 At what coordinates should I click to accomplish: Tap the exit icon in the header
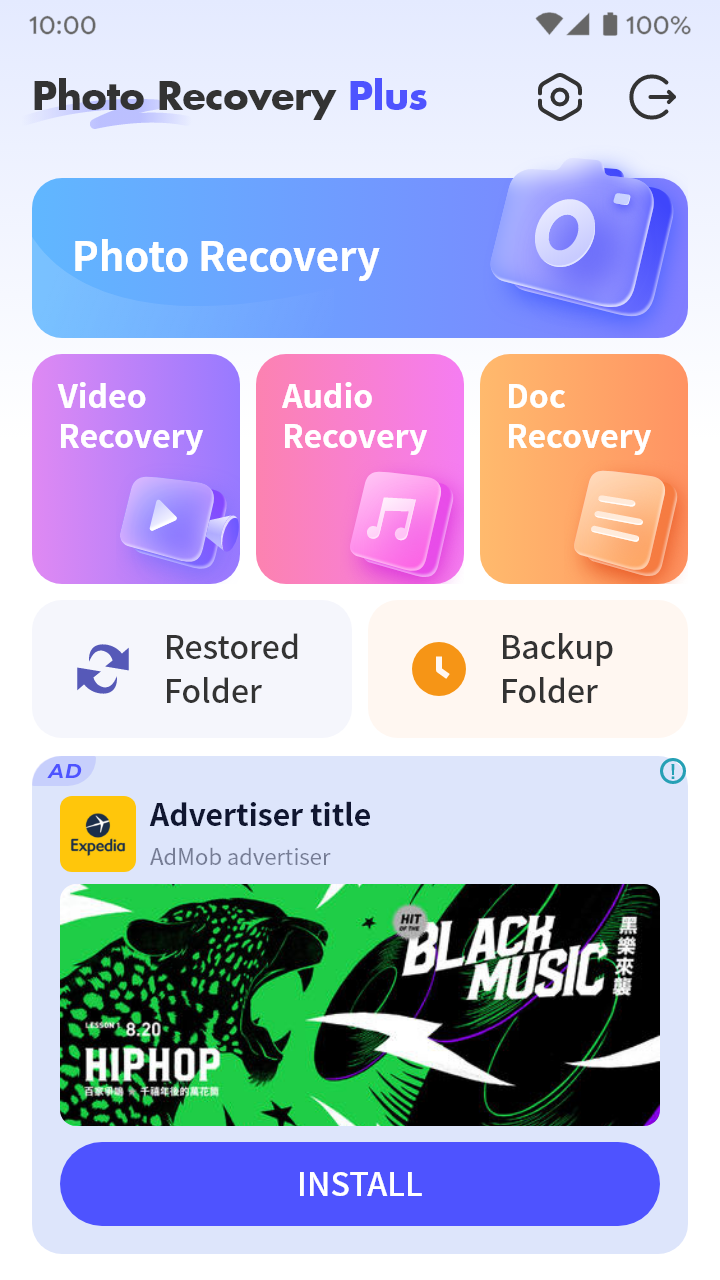(x=652, y=98)
